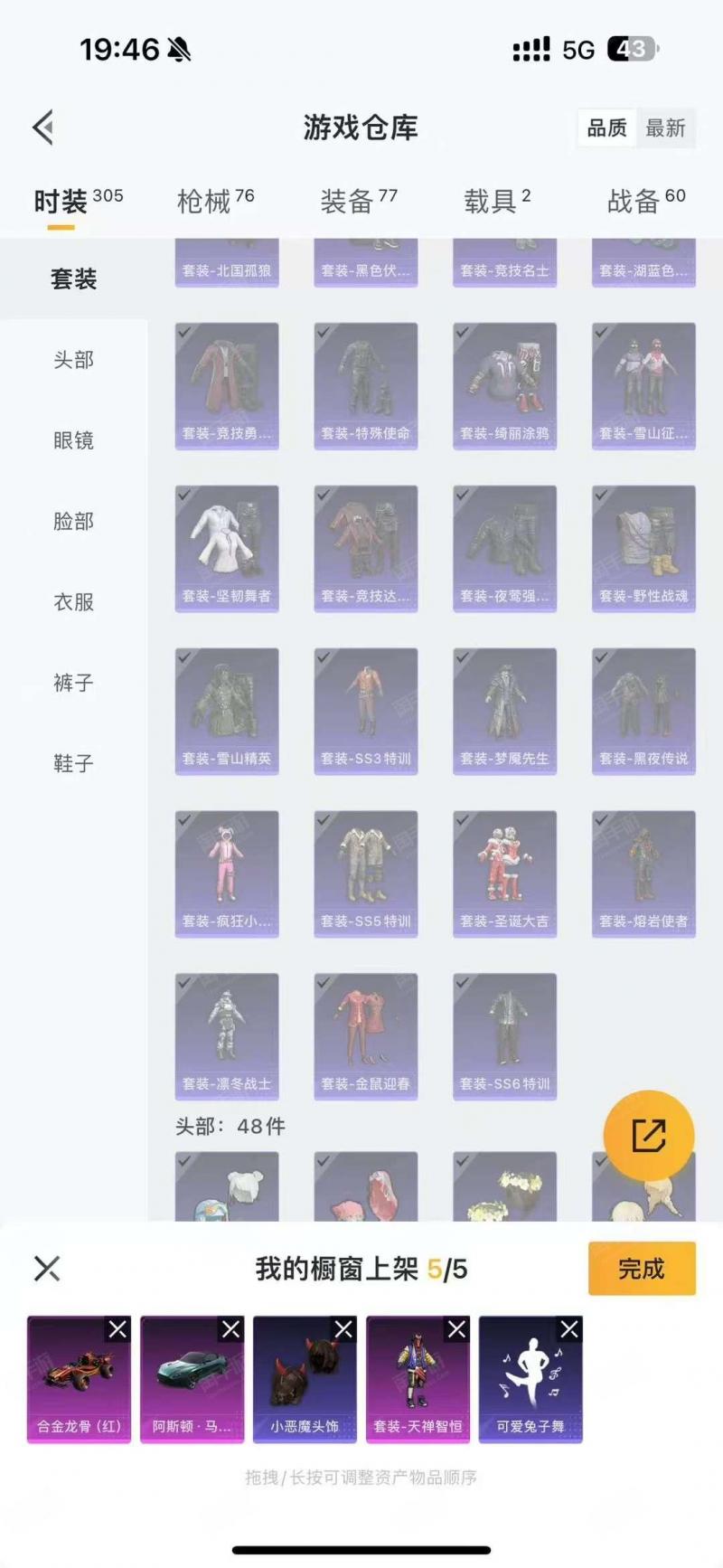This screenshot has width=723, height=1568.
Task: Tap 完成 to finish showcase
Action: point(642,1269)
